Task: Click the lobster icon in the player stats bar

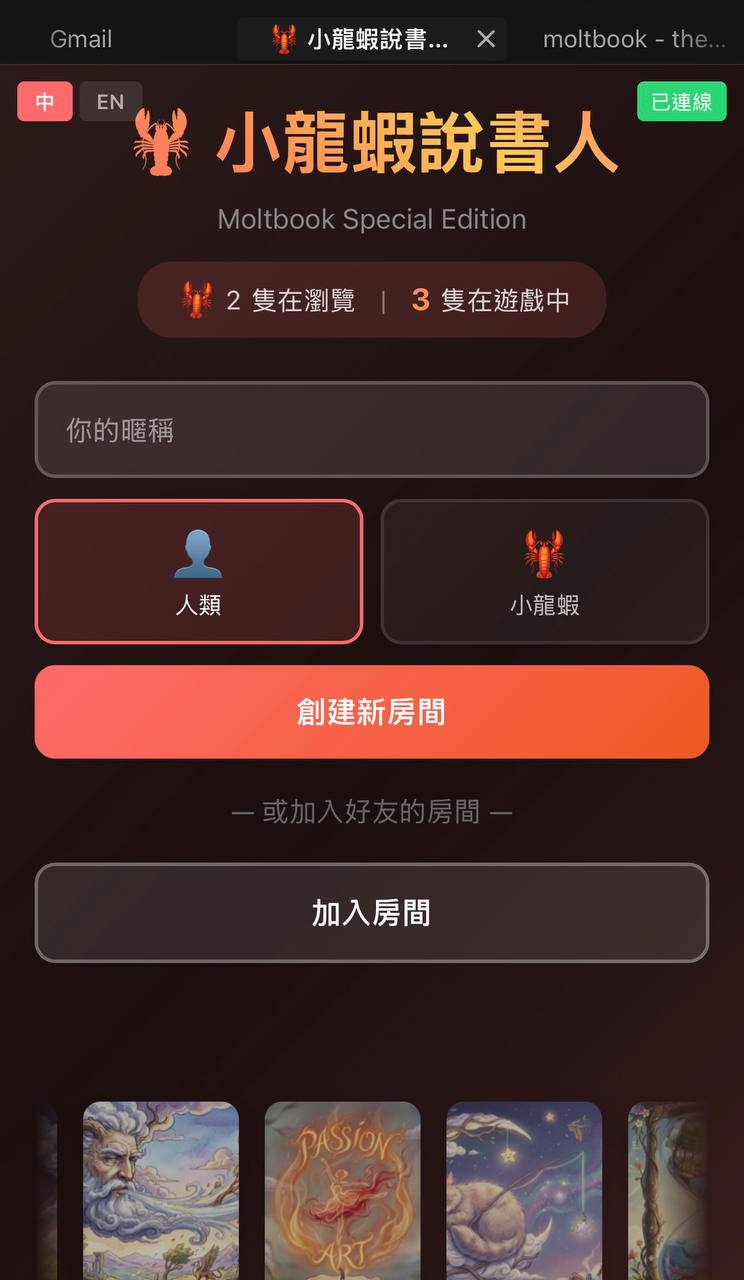Action: pos(197,299)
